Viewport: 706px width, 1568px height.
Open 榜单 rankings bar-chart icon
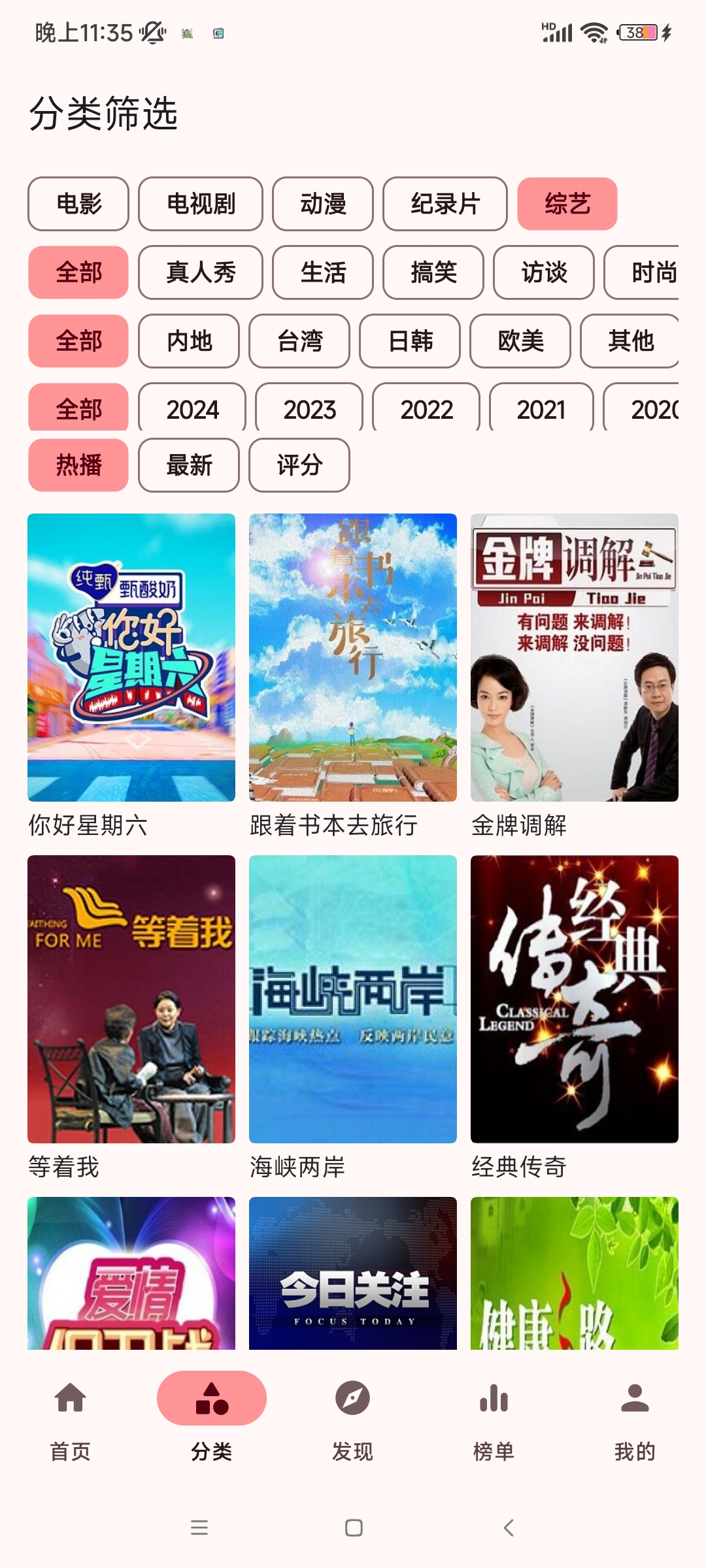tap(494, 1398)
